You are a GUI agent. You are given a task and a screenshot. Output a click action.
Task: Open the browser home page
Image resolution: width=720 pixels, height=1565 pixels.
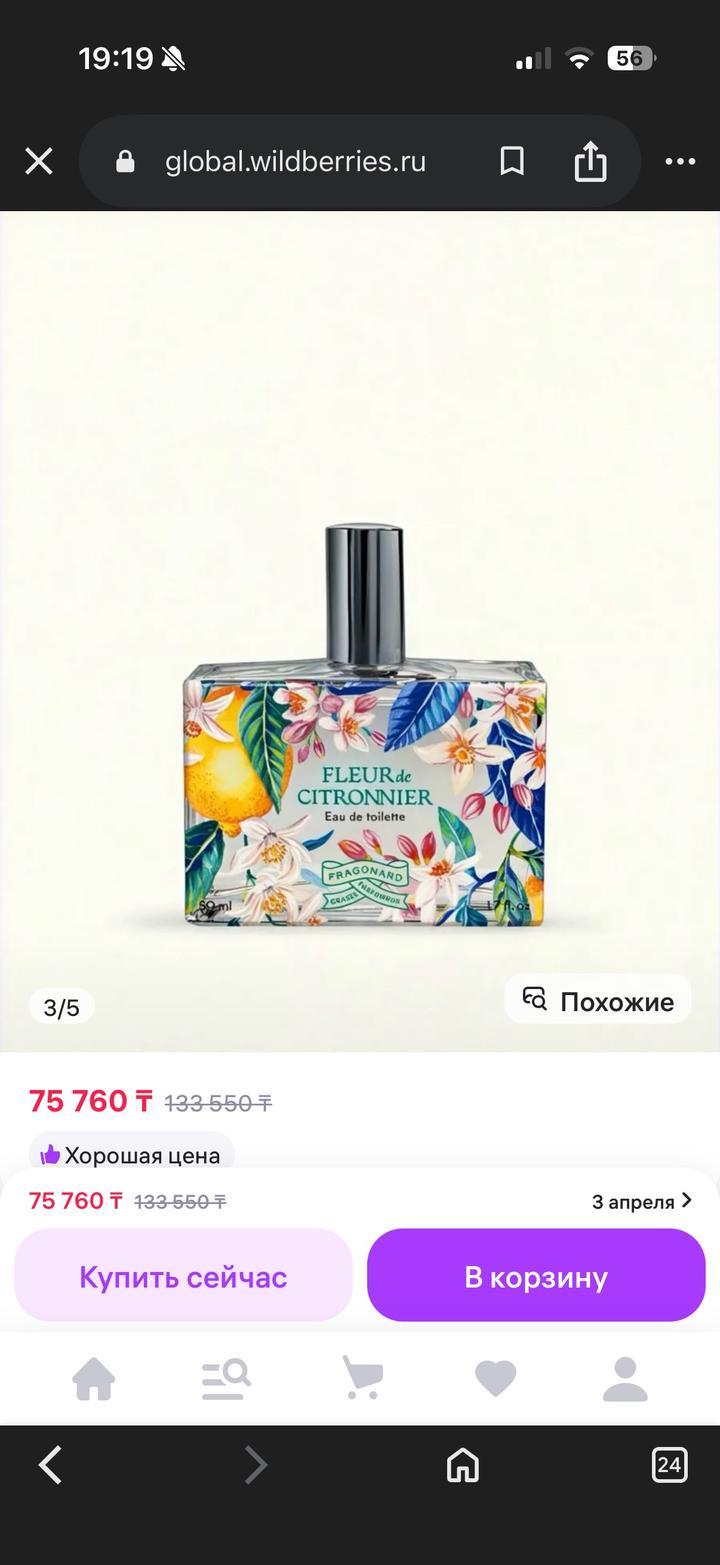[x=462, y=1466]
